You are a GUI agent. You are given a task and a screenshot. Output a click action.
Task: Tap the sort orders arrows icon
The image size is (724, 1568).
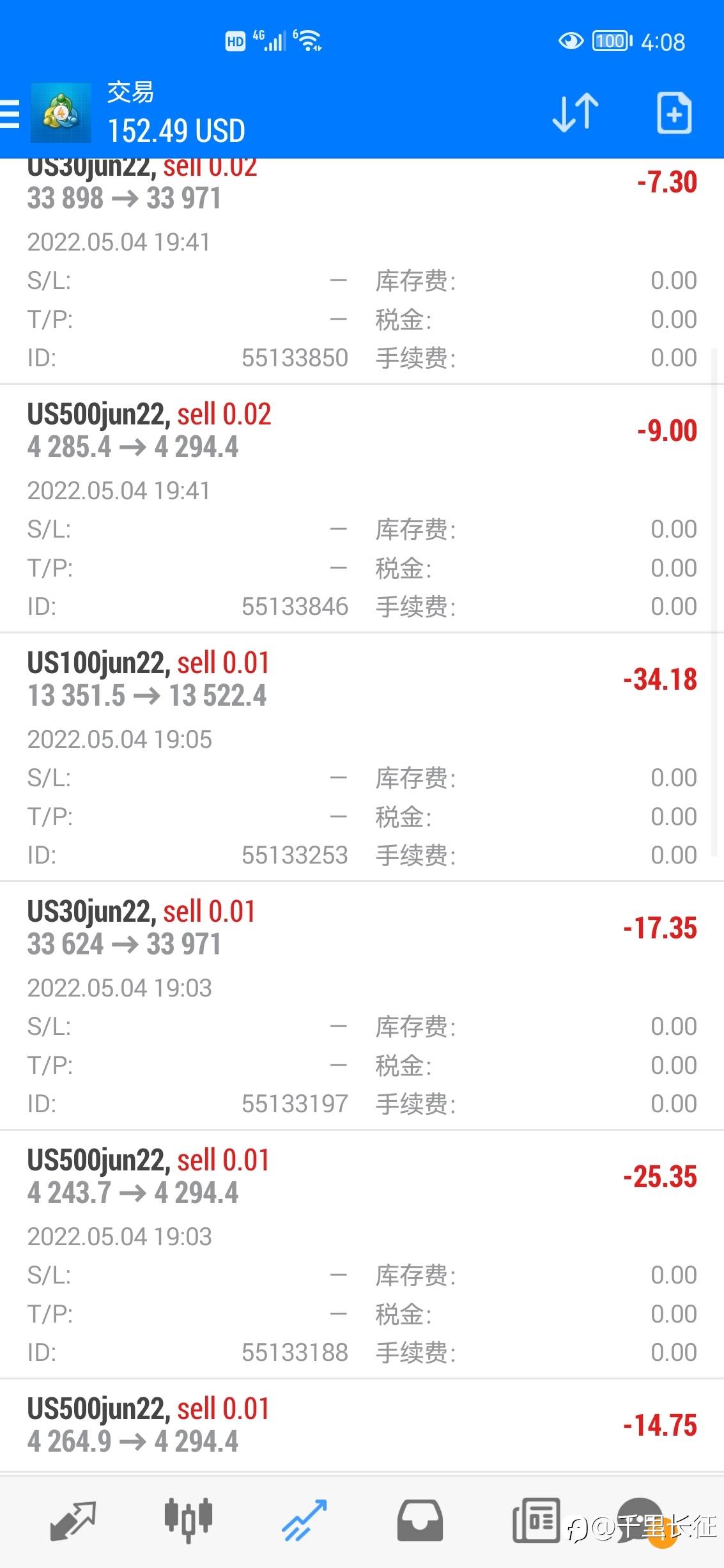[x=574, y=114]
